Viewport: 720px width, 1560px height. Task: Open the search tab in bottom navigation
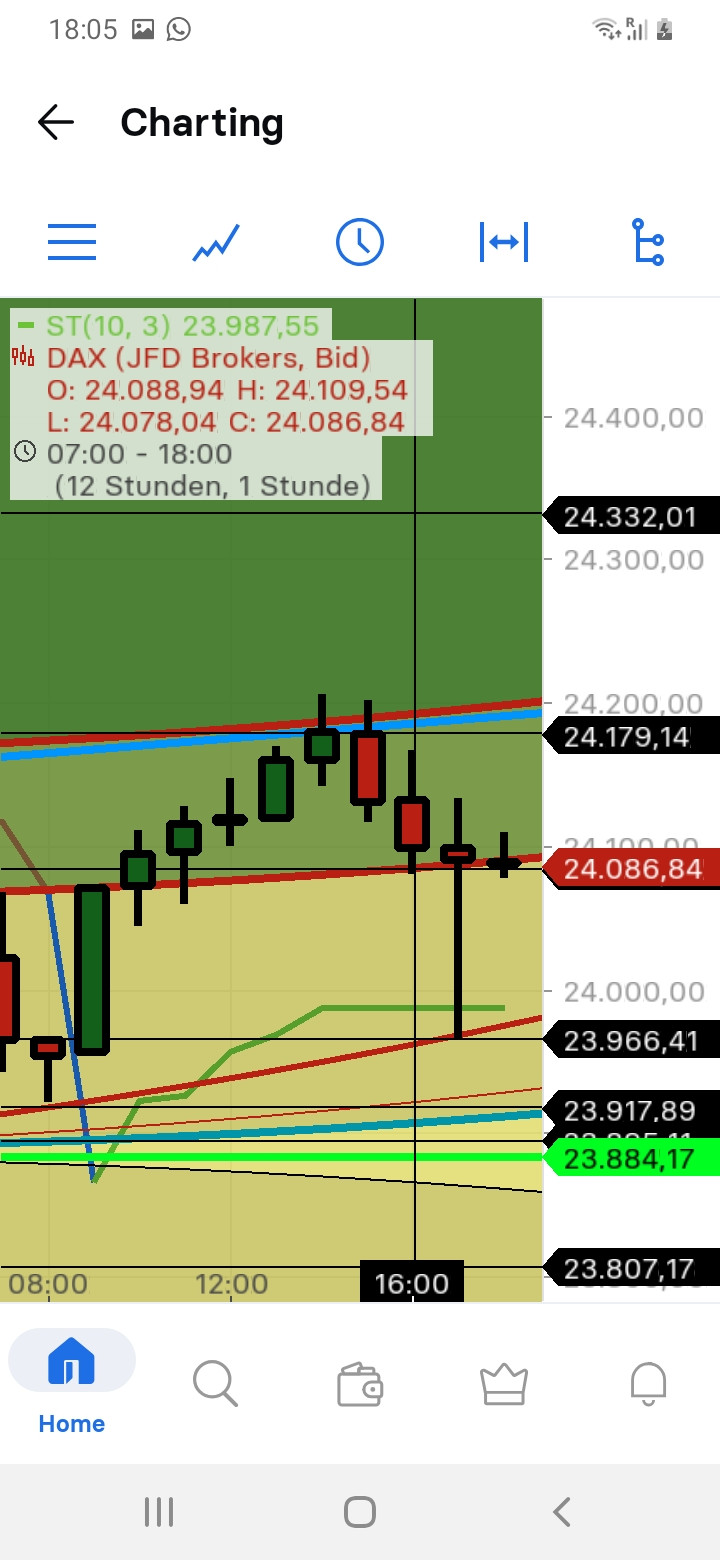(215, 1384)
